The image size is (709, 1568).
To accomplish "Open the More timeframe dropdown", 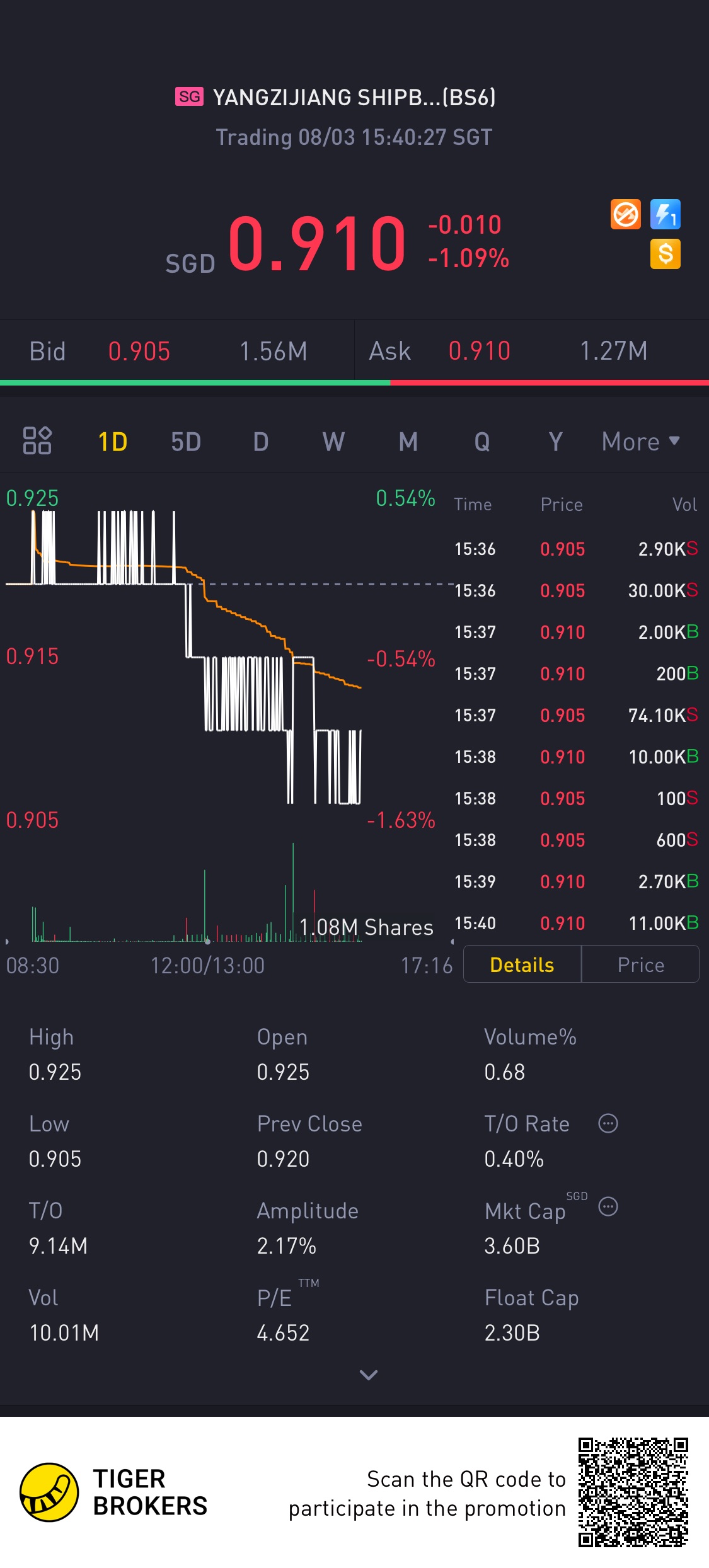I will pyautogui.click(x=640, y=442).
